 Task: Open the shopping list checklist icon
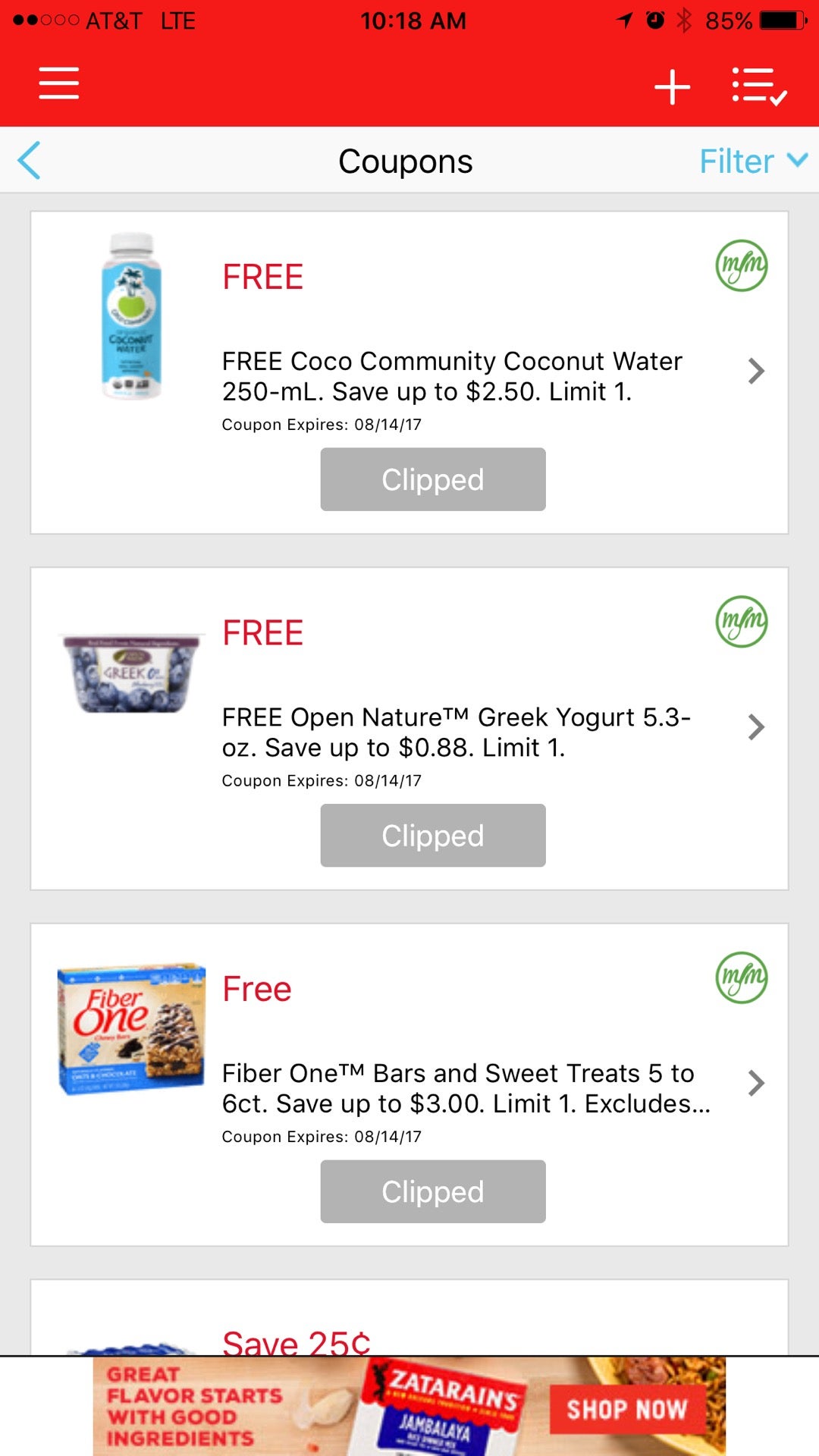(x=759, y=86)
